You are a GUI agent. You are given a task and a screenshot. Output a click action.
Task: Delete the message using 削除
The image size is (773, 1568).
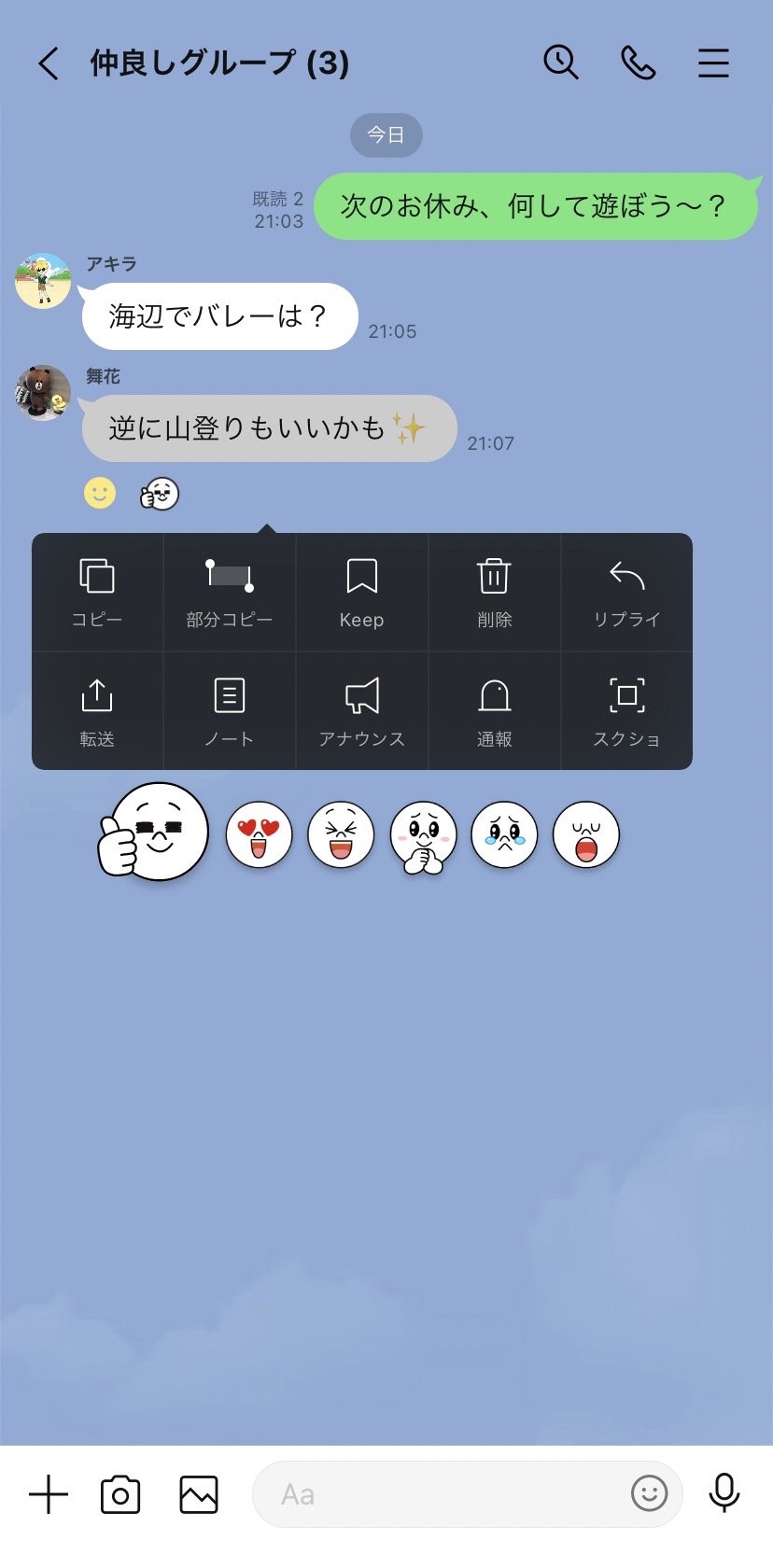(494, 593)
